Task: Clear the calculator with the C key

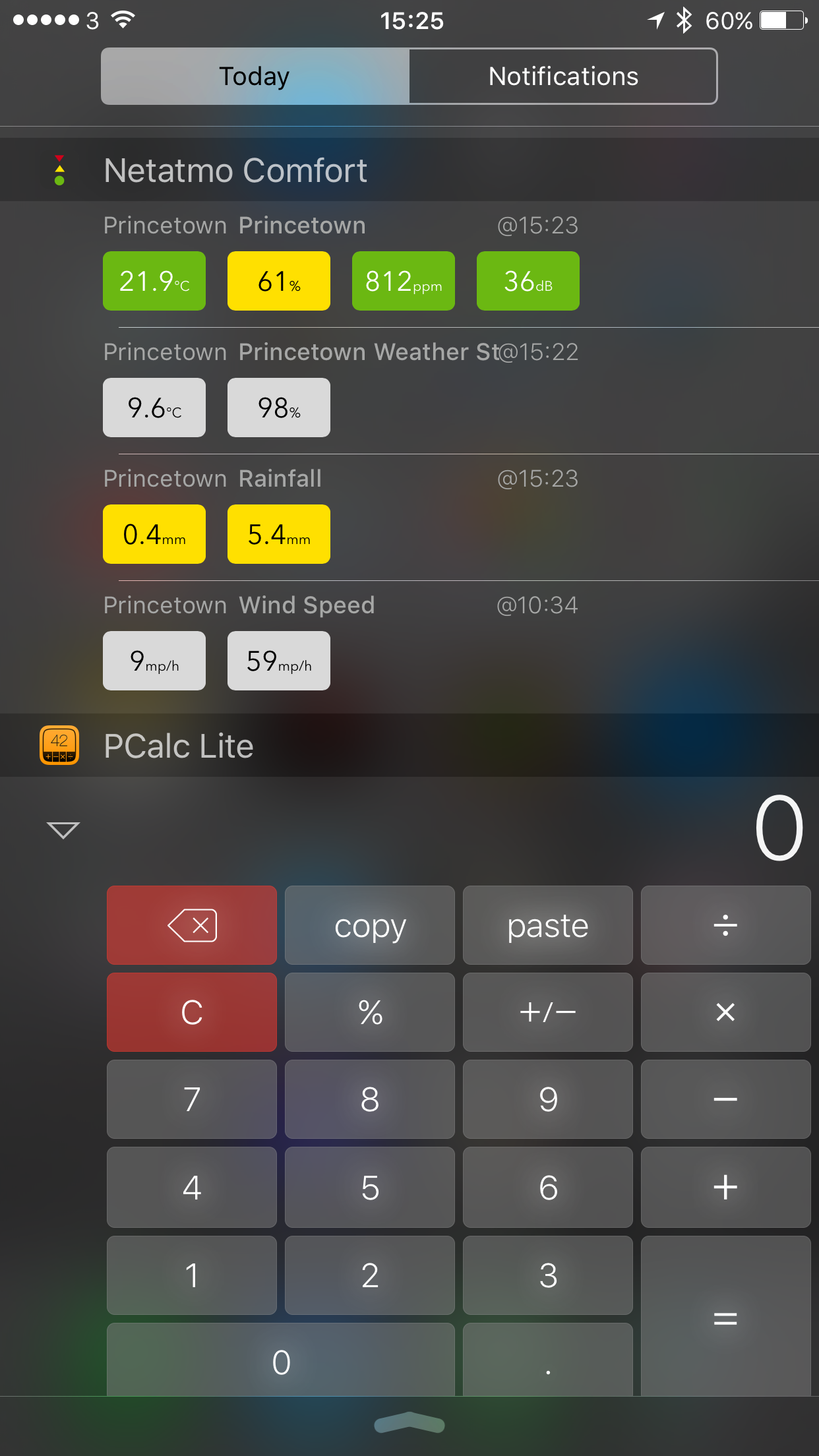Action: pos(191,1012)
